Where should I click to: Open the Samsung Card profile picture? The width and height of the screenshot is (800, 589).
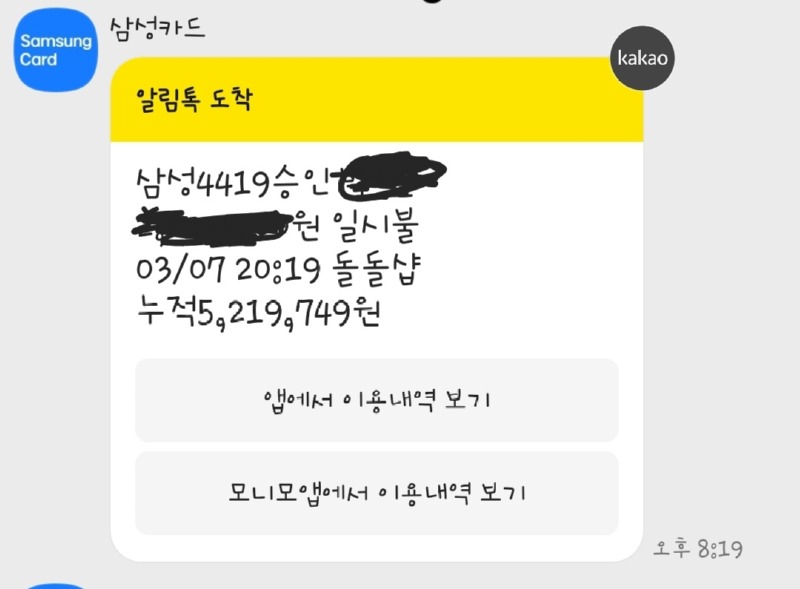(55, 51)
